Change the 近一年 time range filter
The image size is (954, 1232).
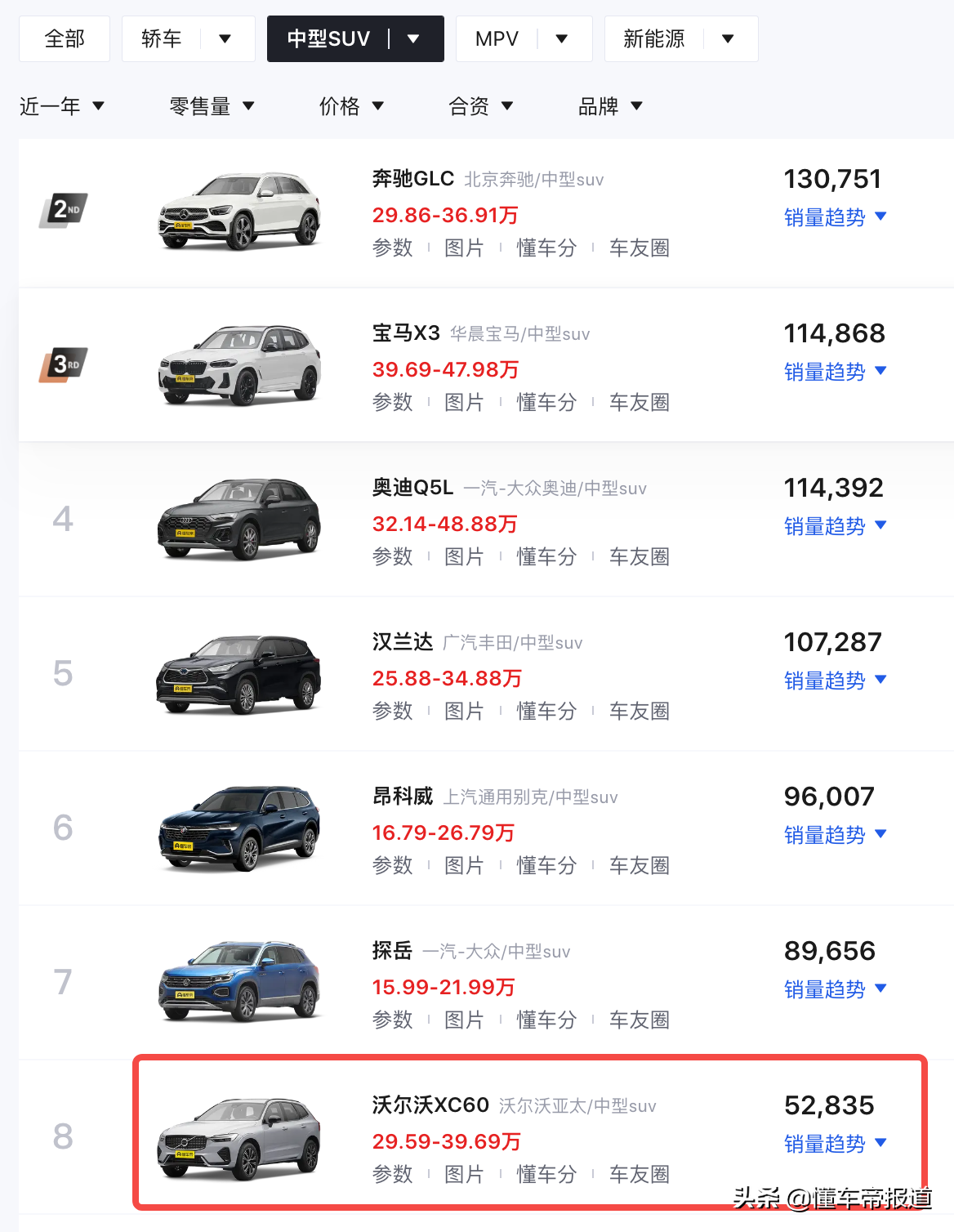(62, 106)
